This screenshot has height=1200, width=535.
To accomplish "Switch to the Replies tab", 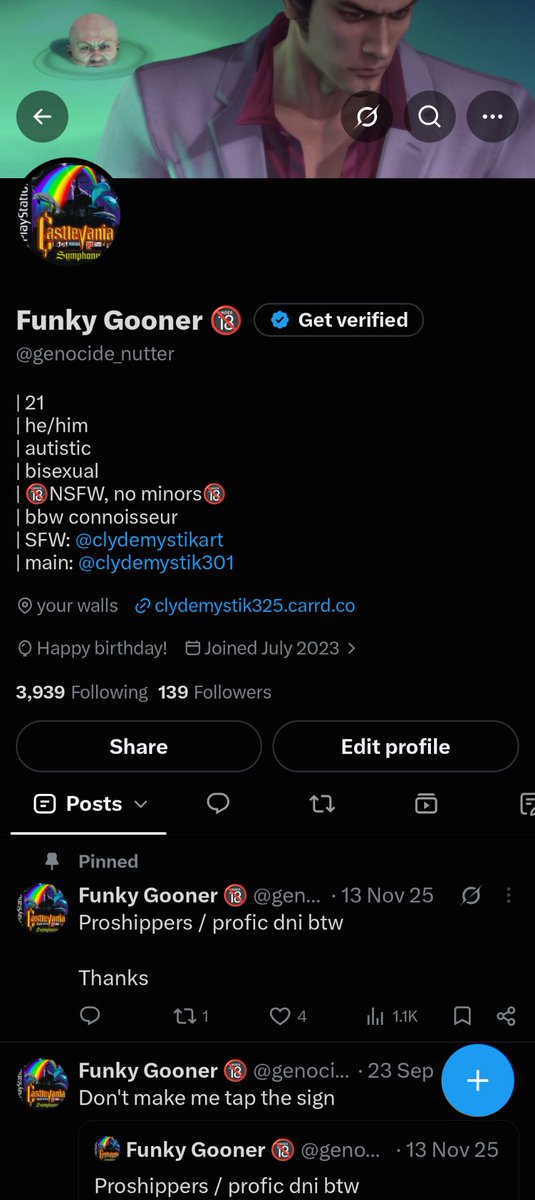I will tap(219, 803).
